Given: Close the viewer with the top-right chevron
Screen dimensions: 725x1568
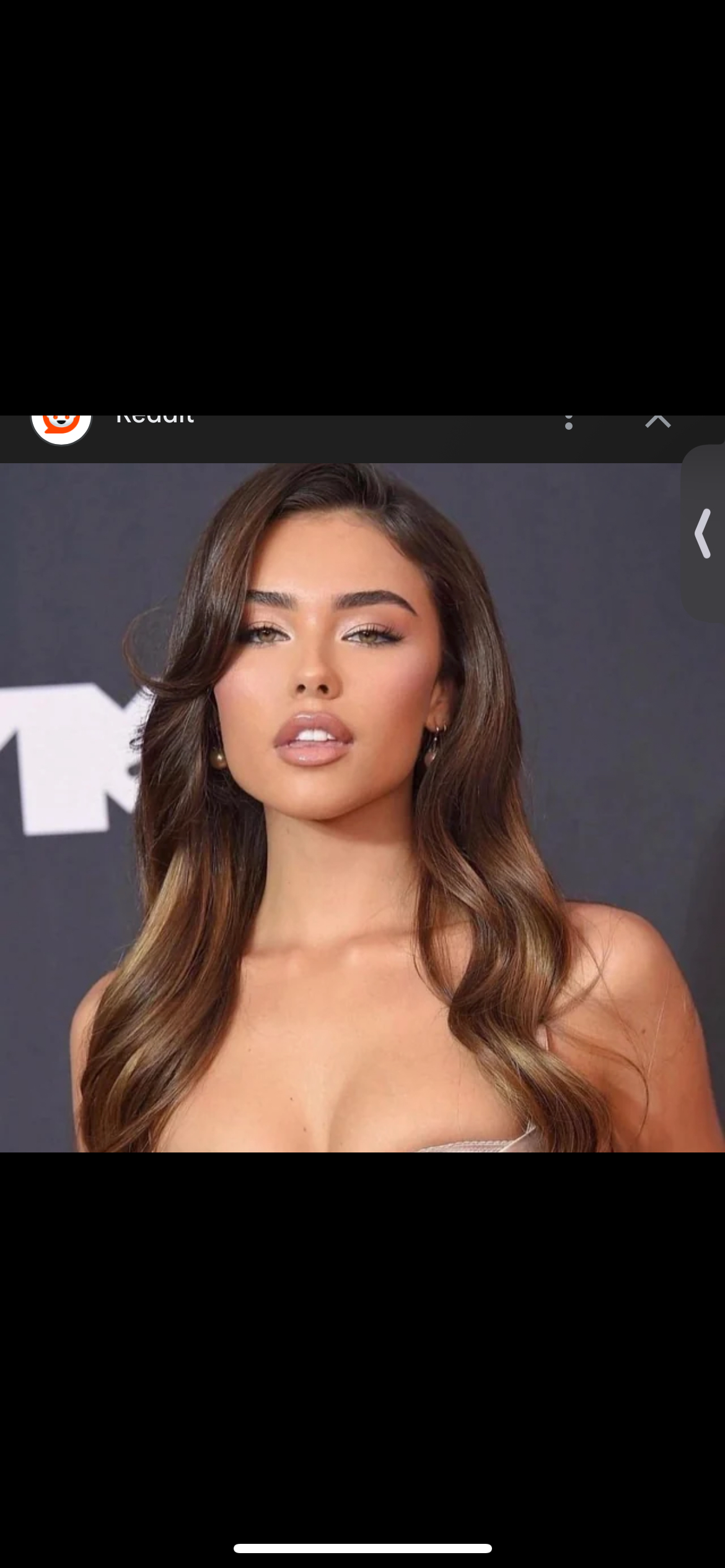Looking at the screenshot, I should 657,421.
